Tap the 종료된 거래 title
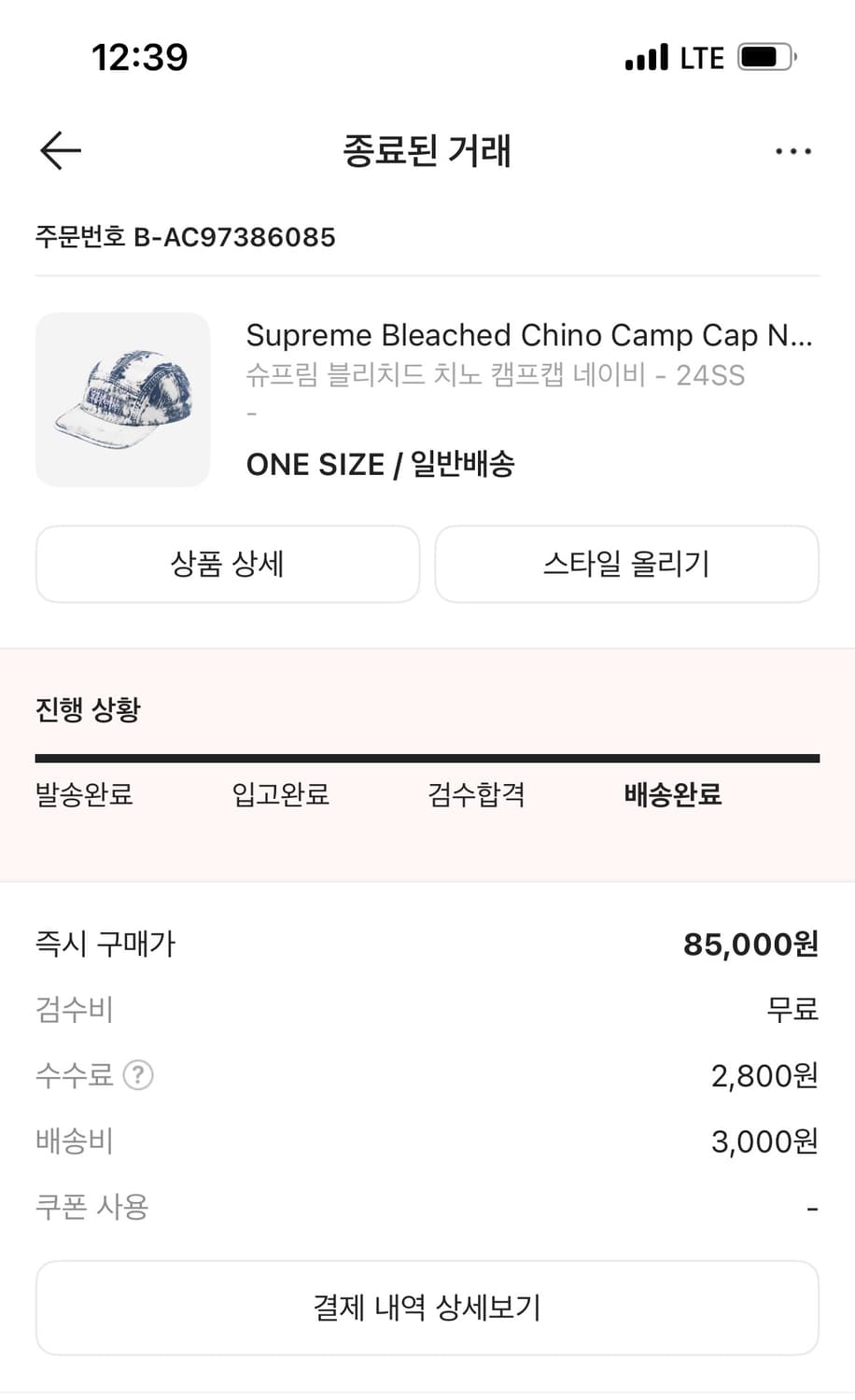The width and height of the screenshot is (855, 1400). point(427,150)
